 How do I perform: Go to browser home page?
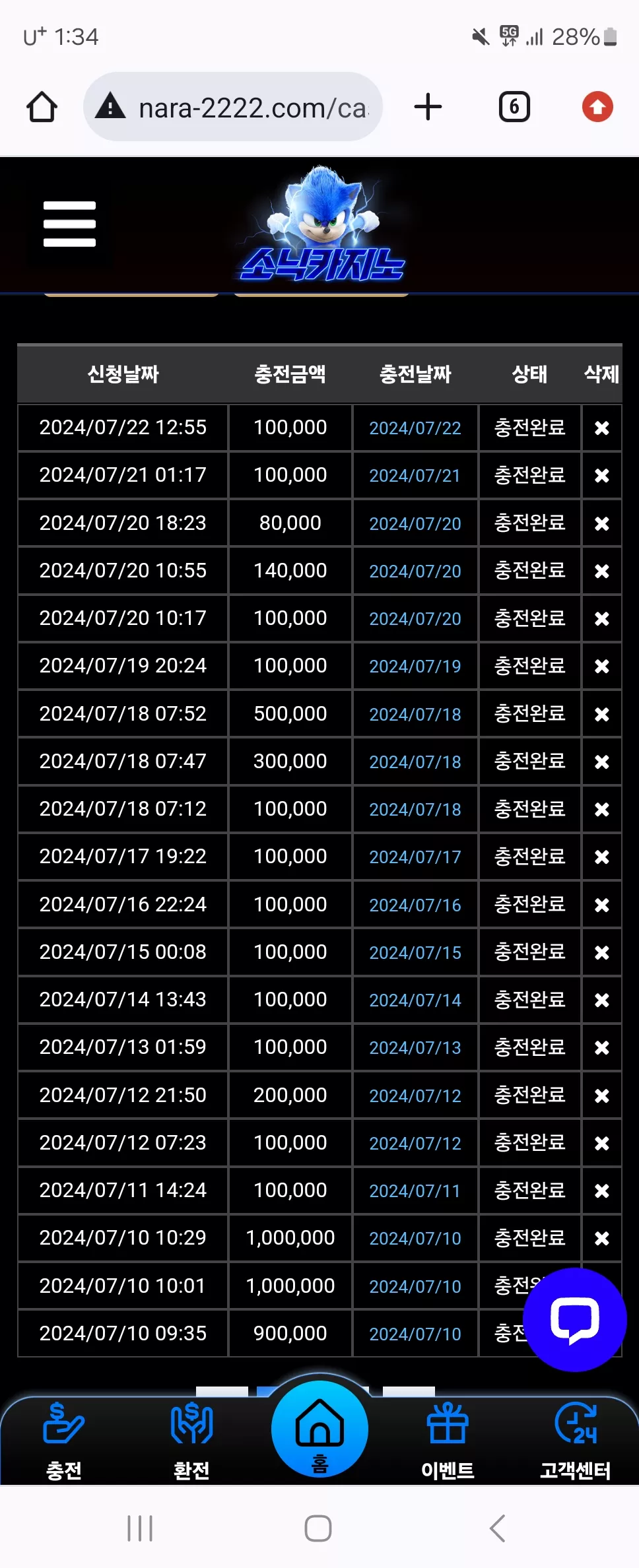pyautogui.click(x=42, y=107)
